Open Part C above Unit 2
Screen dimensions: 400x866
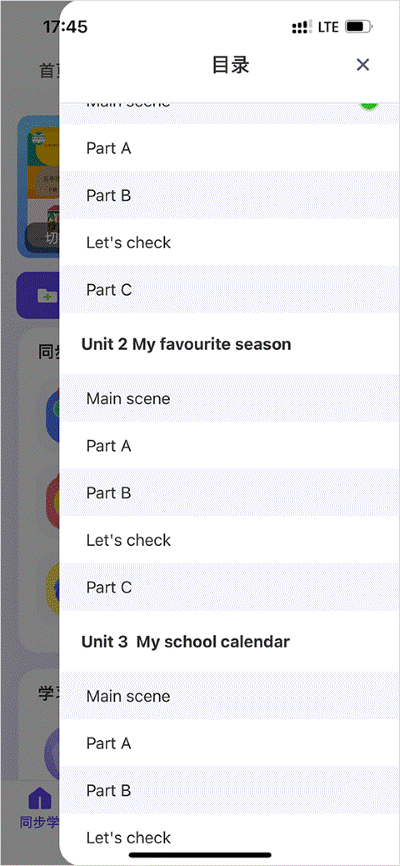(x=229, y=289)
